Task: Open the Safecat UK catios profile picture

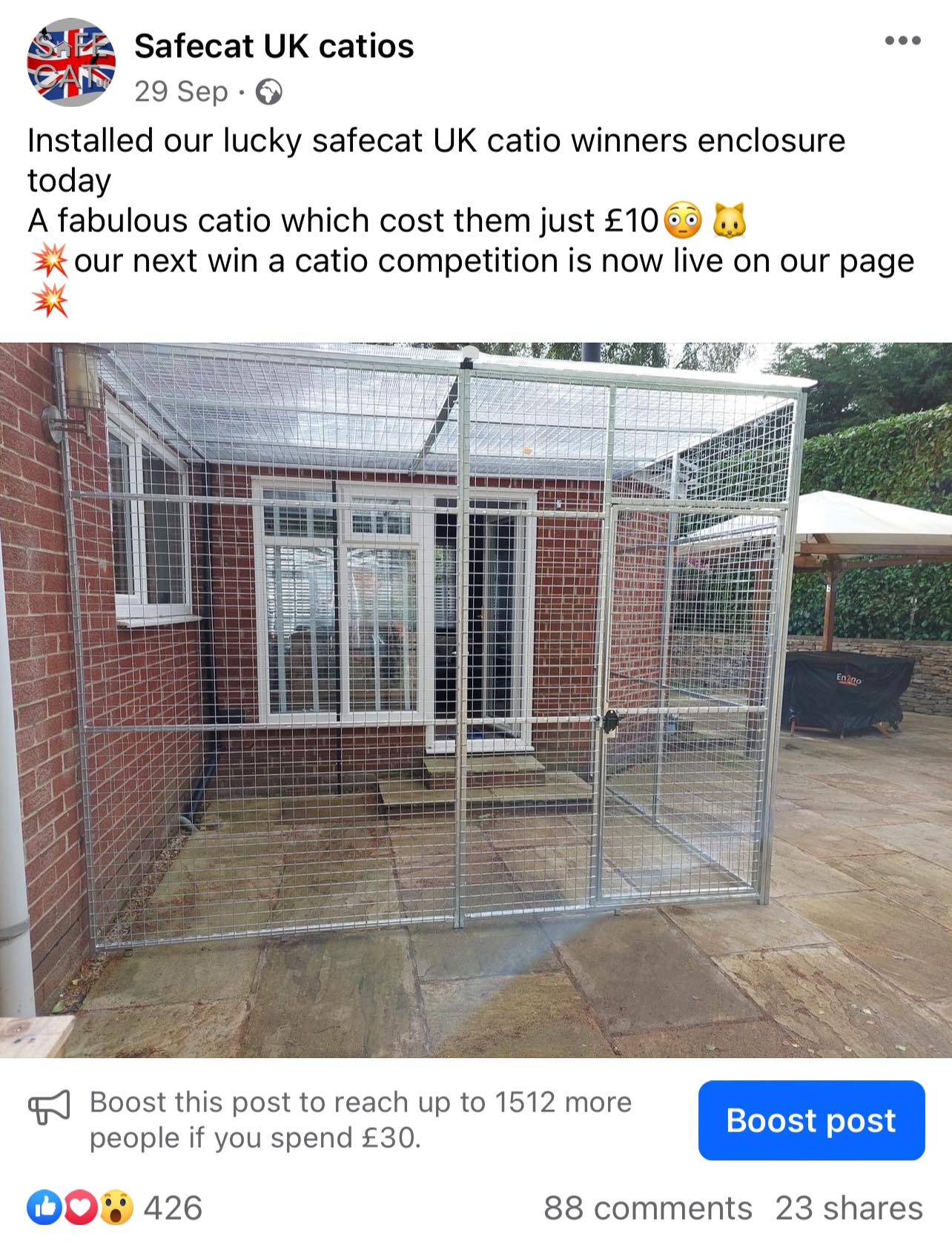Action: [x=71, y=62]
